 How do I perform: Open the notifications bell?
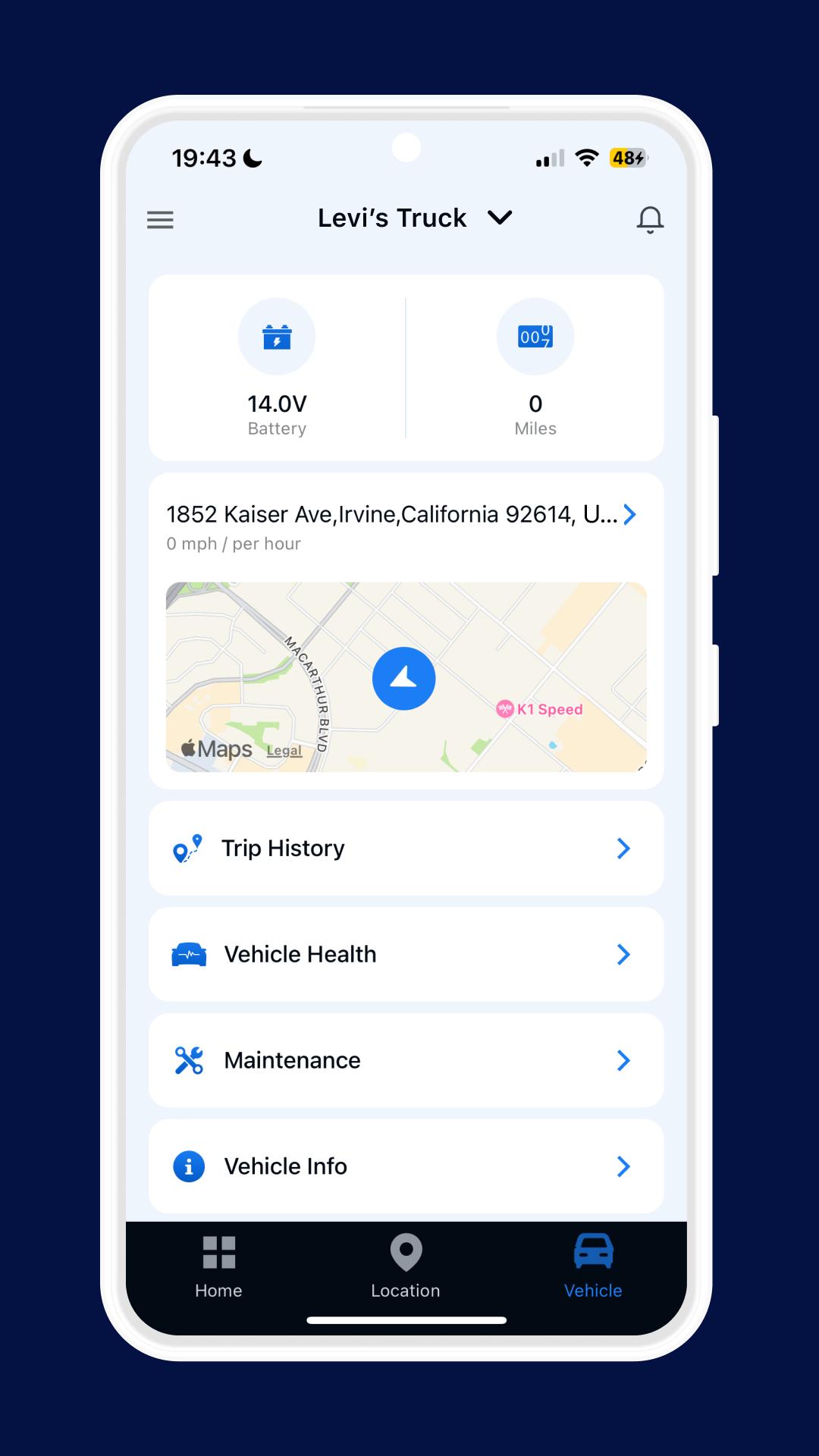(650, 219)
